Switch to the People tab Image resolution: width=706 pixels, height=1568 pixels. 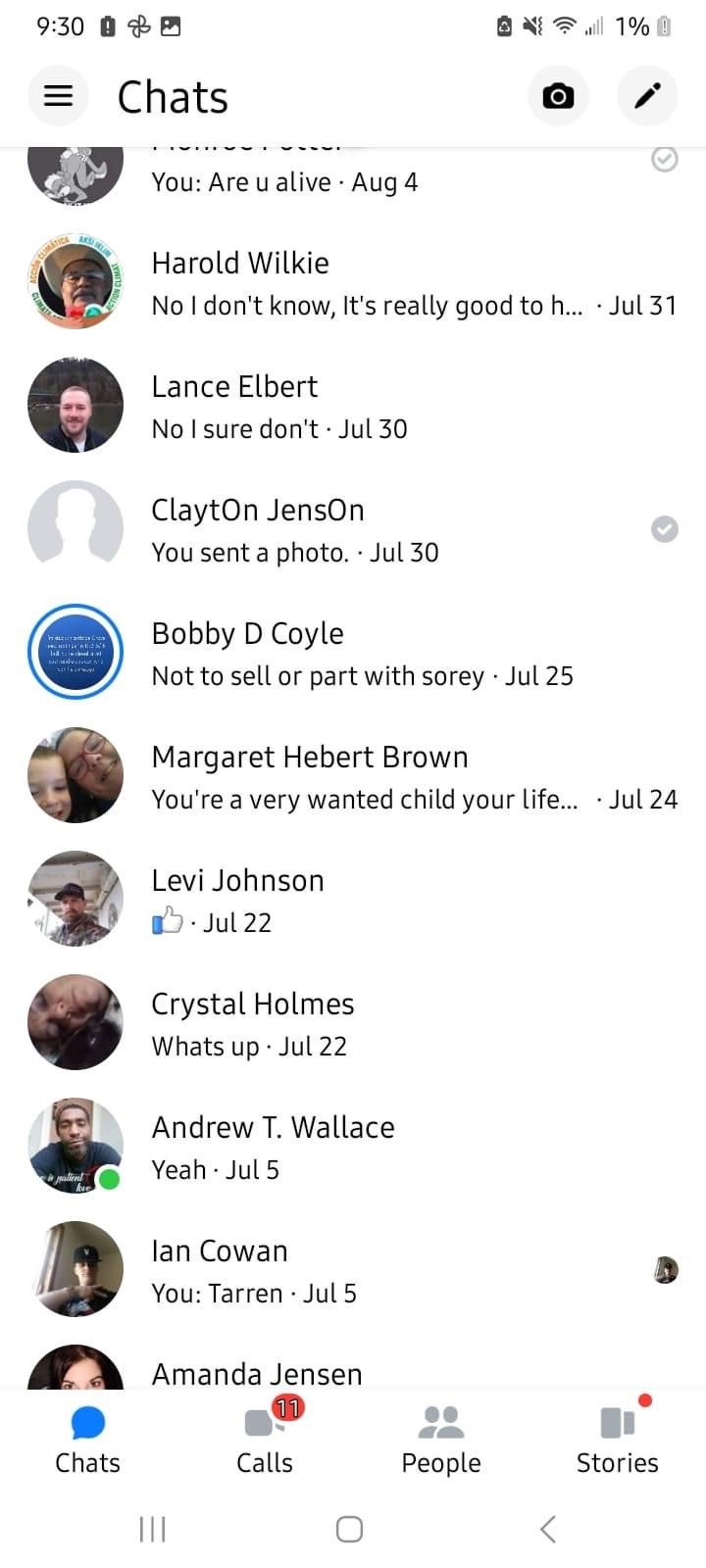click(x=441, y=1439)
